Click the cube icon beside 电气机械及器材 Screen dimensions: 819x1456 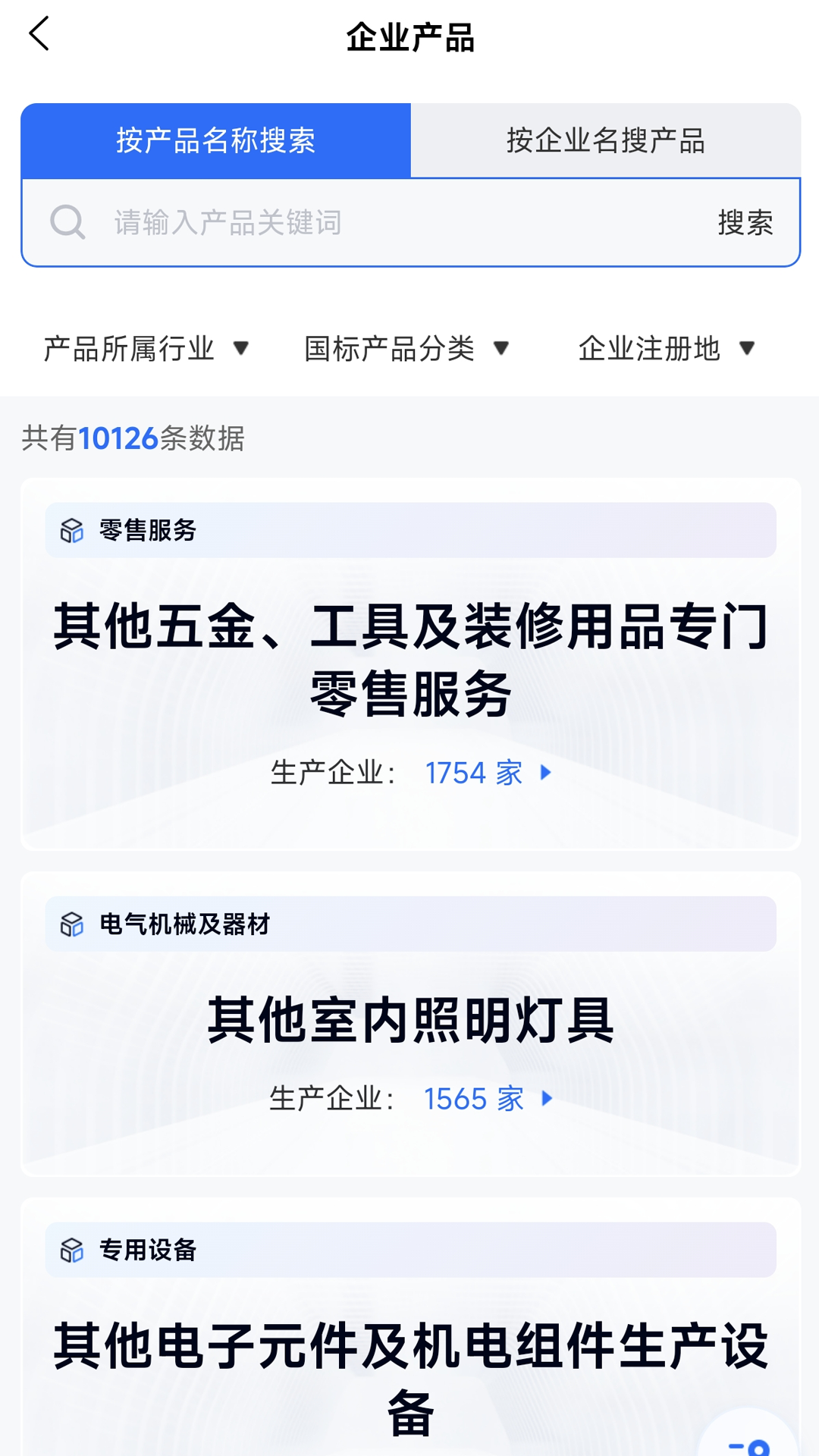[x=72, y=924]
